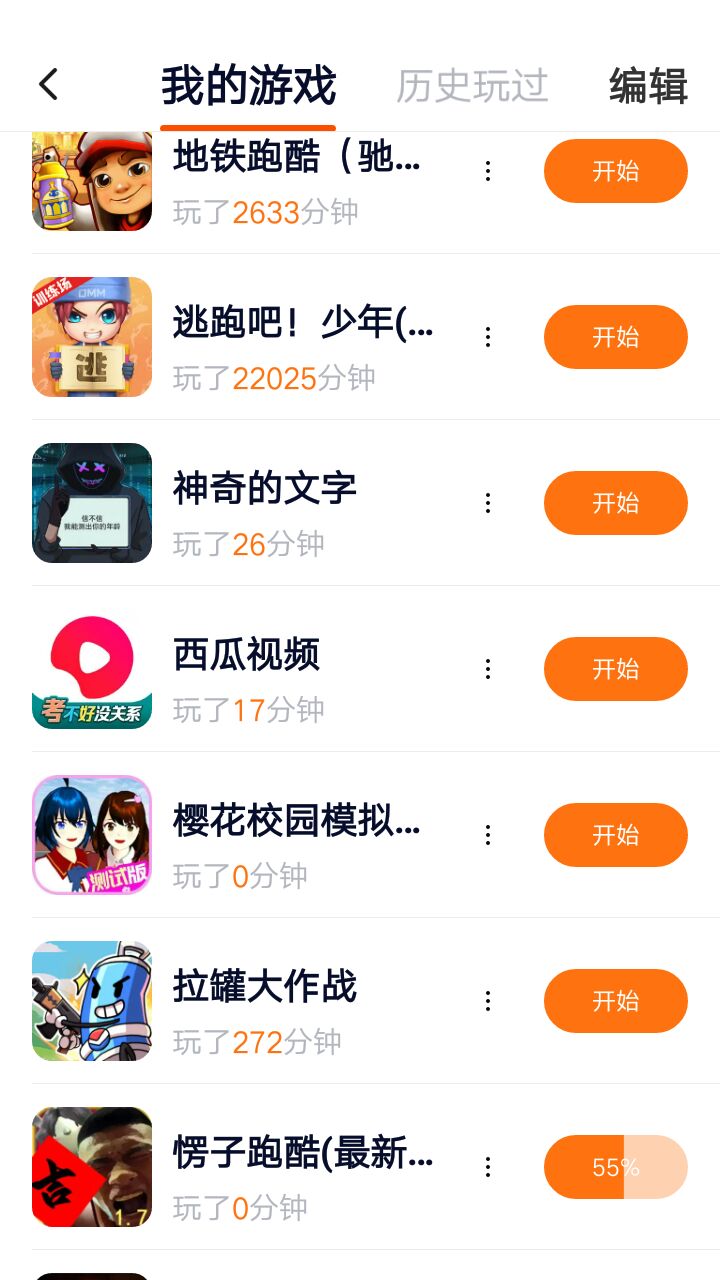Tap 编辑 to edit the game list
Image resolution: width=720 pixels, height=1280 pixels.
click(x=648, y=86)
